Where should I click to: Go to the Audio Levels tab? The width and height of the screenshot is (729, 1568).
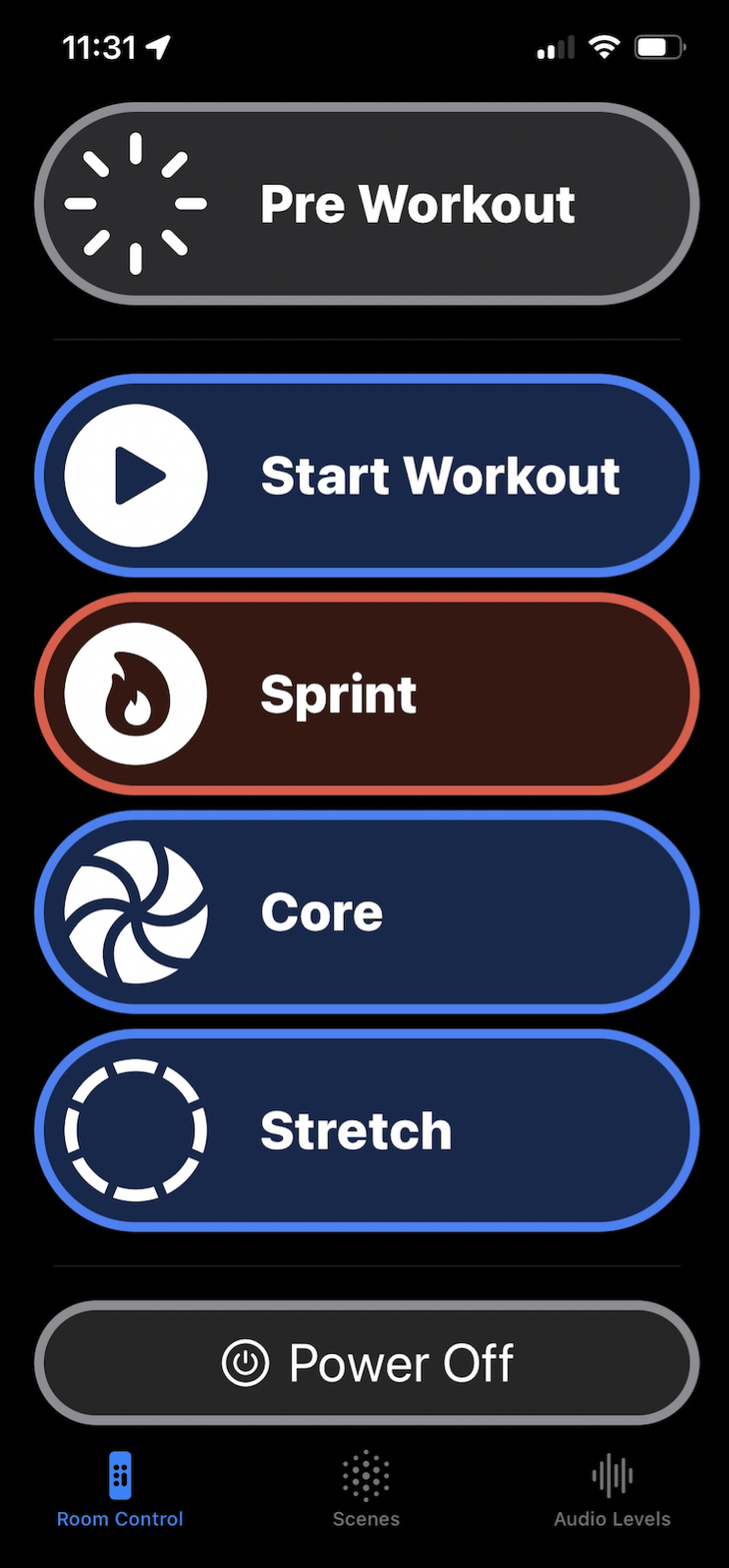[x=611, y=1489]
